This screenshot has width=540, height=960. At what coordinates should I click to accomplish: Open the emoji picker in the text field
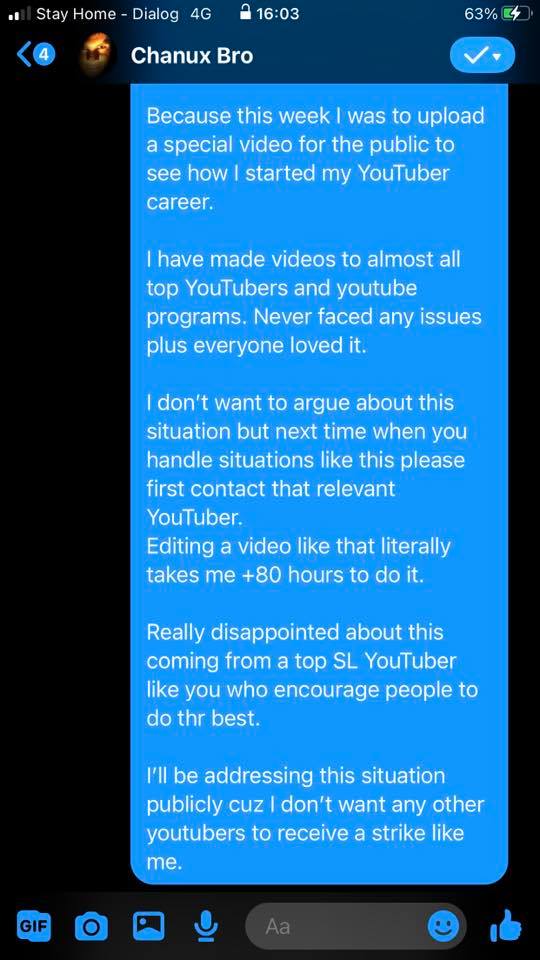443,926
